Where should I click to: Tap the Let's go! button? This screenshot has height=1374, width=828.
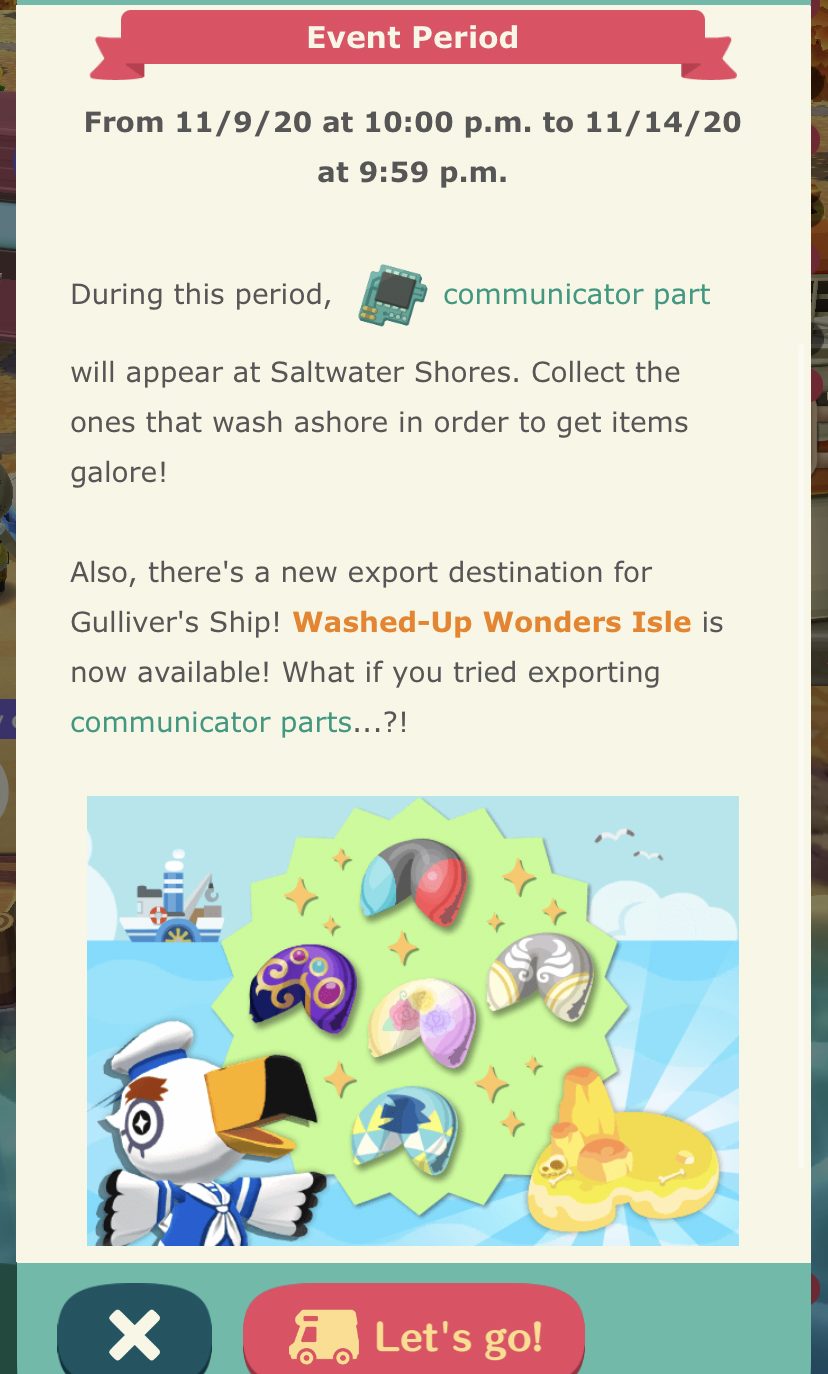click(414, 1334)
